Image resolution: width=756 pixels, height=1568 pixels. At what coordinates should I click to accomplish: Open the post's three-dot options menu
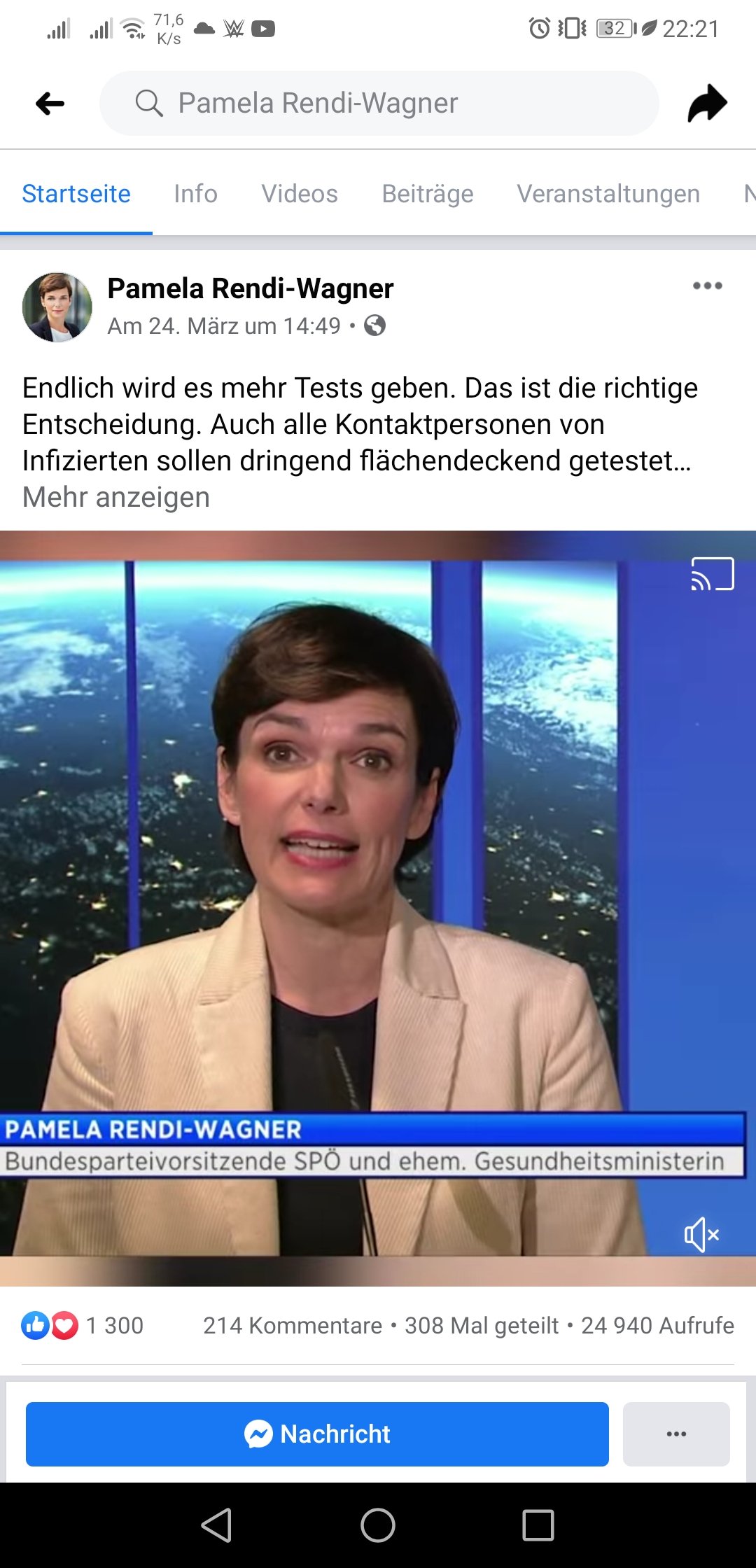point(707,286)
